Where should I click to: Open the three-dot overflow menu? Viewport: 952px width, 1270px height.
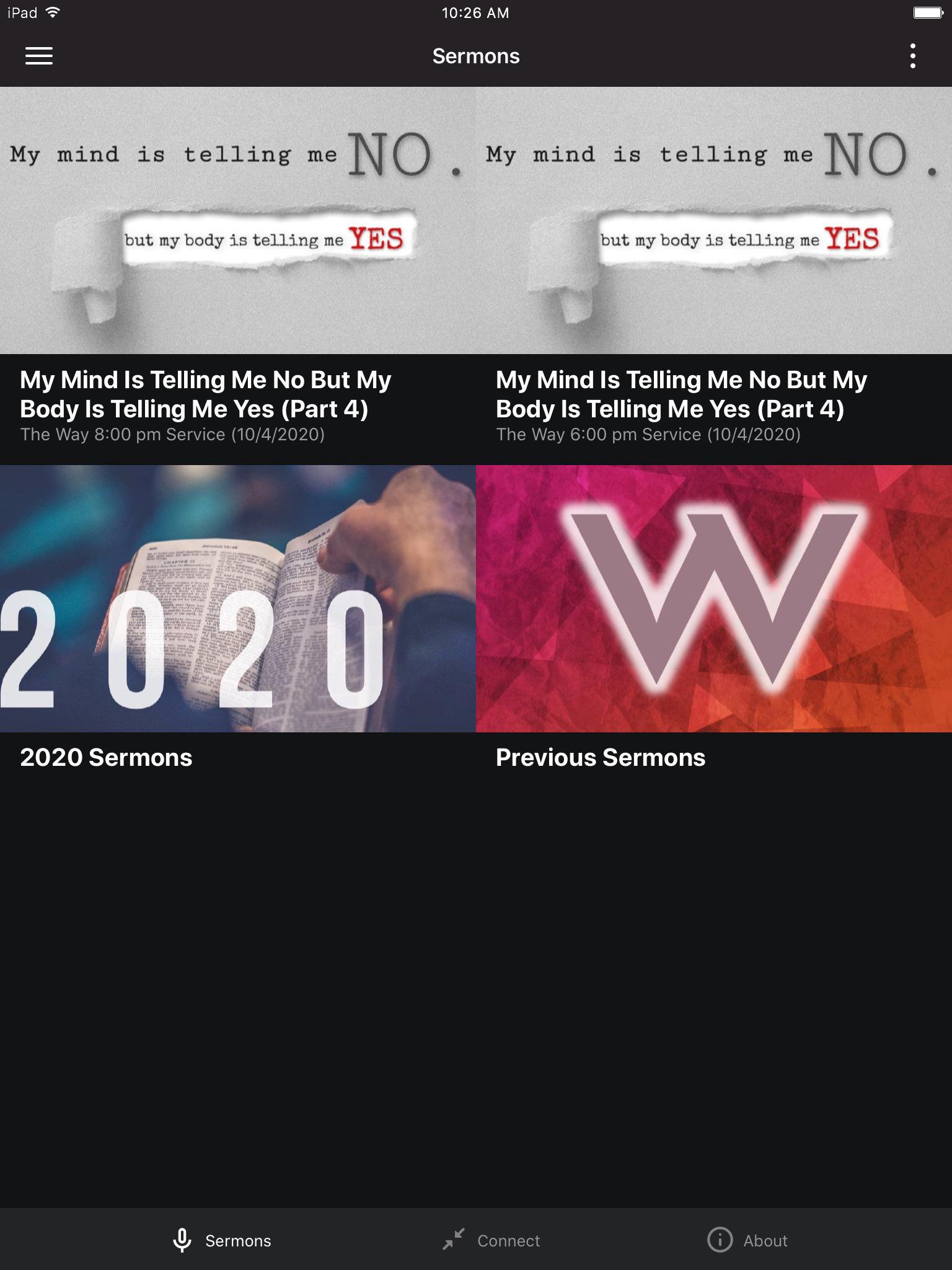coord(912,56)
